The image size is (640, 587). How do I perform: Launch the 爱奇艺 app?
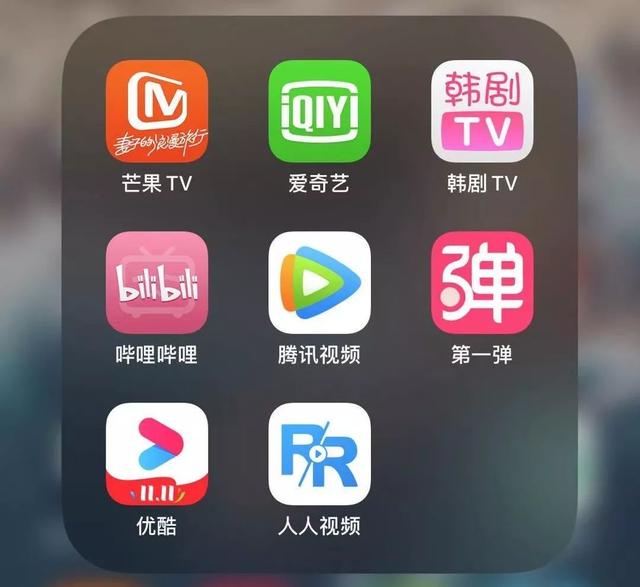tap(319, 110)
